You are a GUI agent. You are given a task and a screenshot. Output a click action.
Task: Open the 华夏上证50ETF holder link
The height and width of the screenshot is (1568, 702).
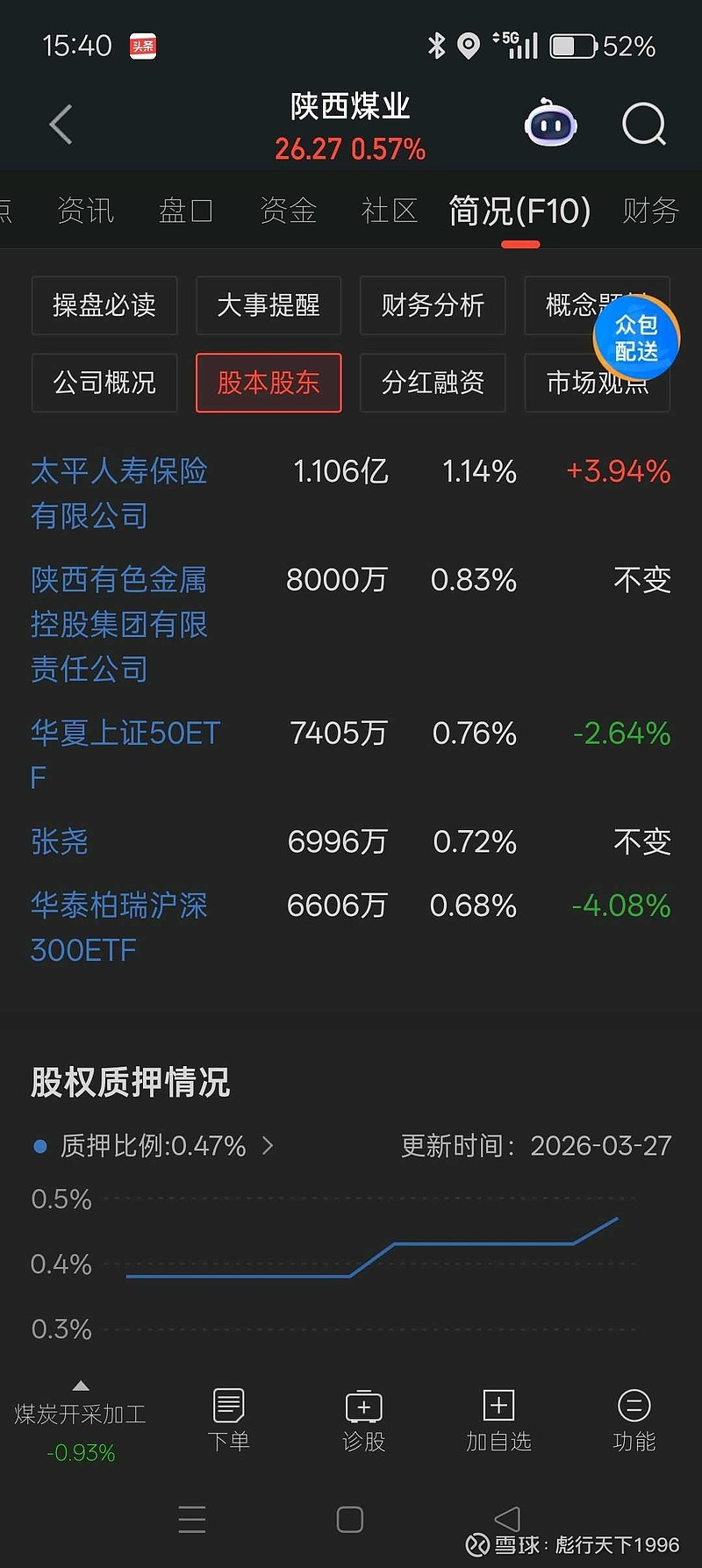[x=125, y=755]
